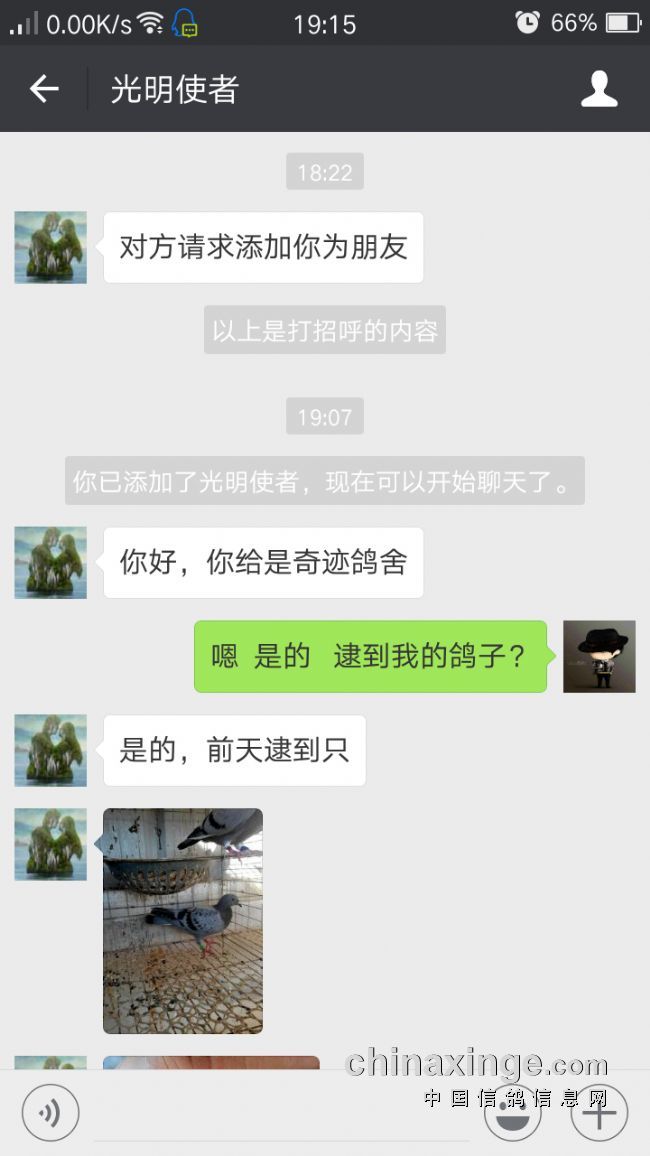Go back from the 光明使者 chat
Viewport: 650px width, 1156px height.
pos(44,89)
